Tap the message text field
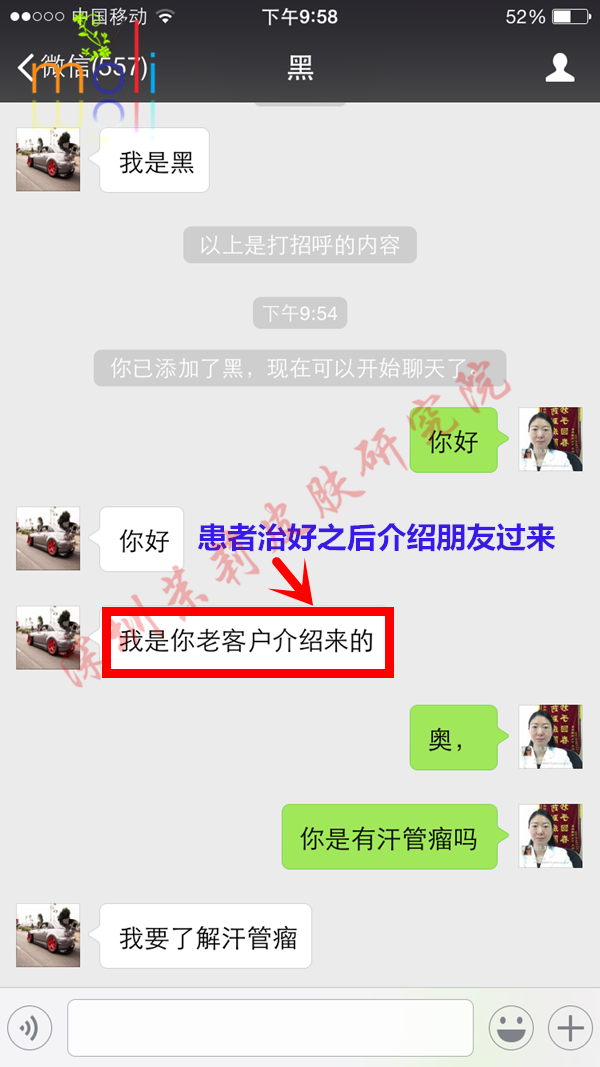The image size is (600, 1067). [x=270, y=1027]
